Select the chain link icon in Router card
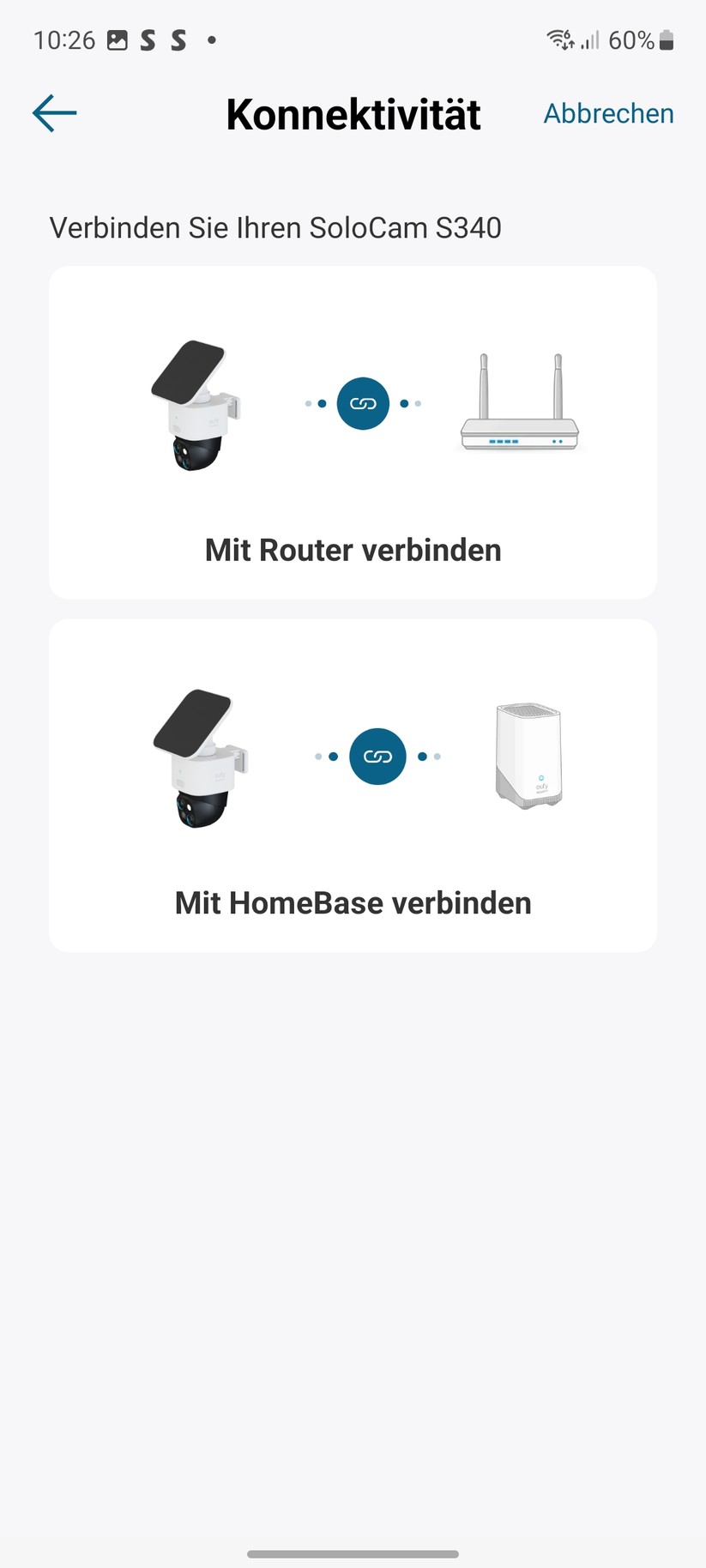Viewport: 706px width, 1568px height. click(x=363, y=403)
